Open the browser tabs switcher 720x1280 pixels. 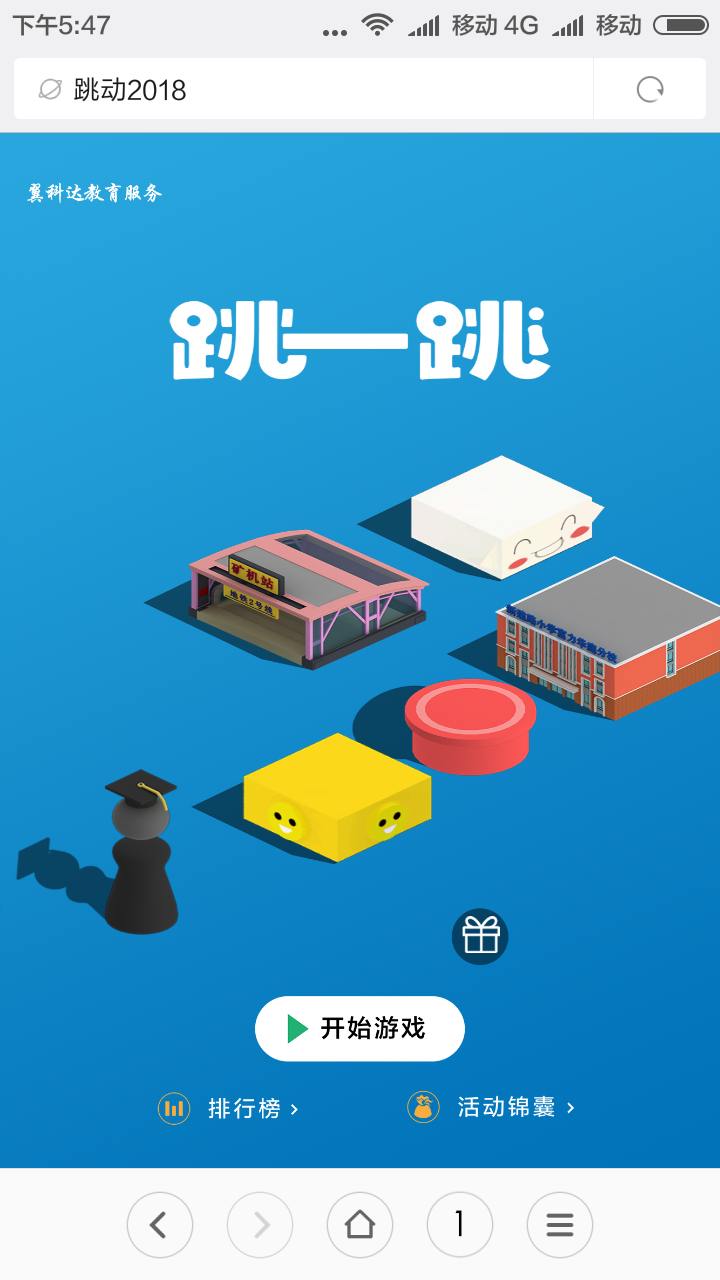coord(460,1224)
